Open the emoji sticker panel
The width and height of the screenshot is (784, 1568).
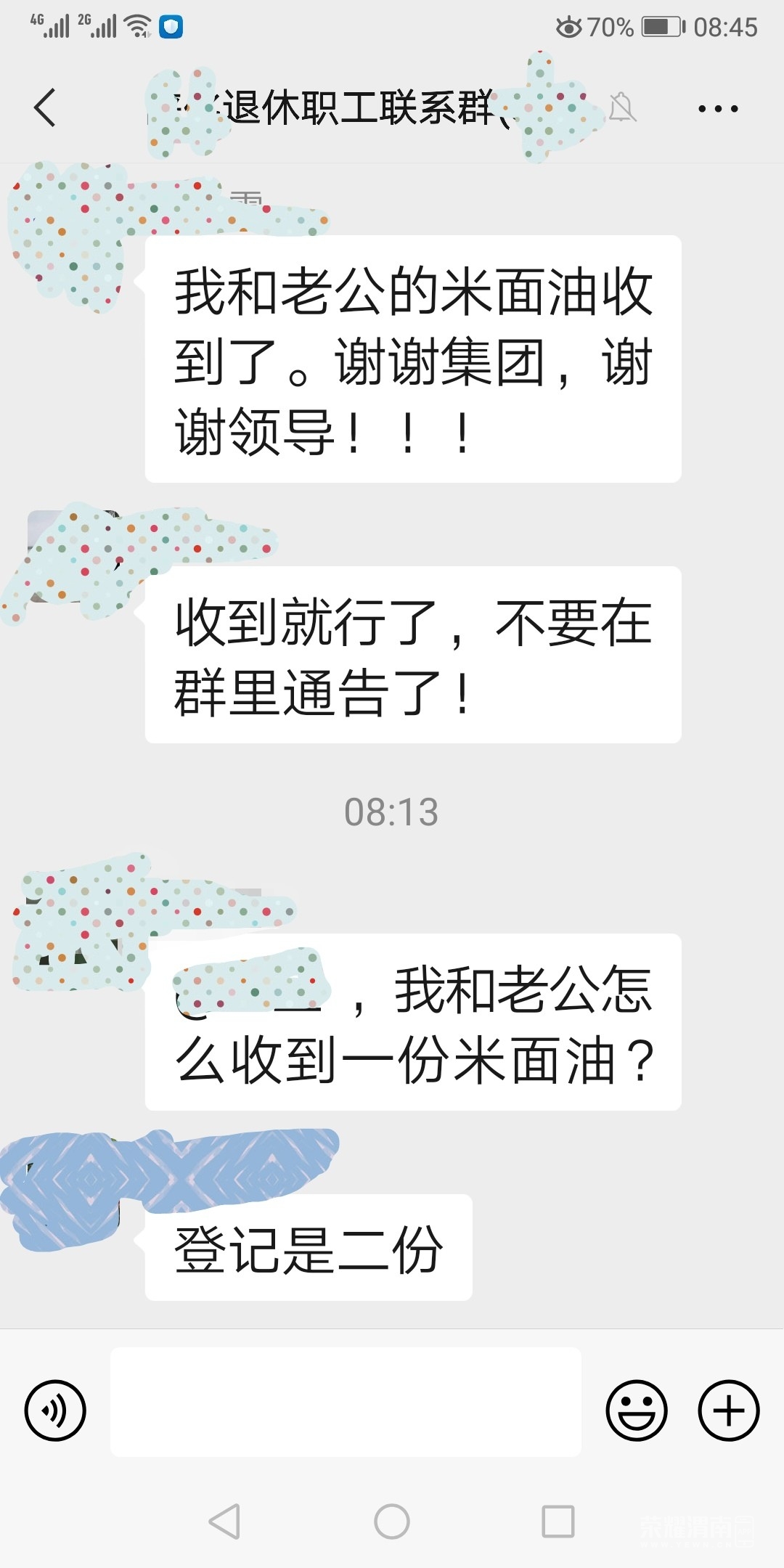click(636, 1410)
